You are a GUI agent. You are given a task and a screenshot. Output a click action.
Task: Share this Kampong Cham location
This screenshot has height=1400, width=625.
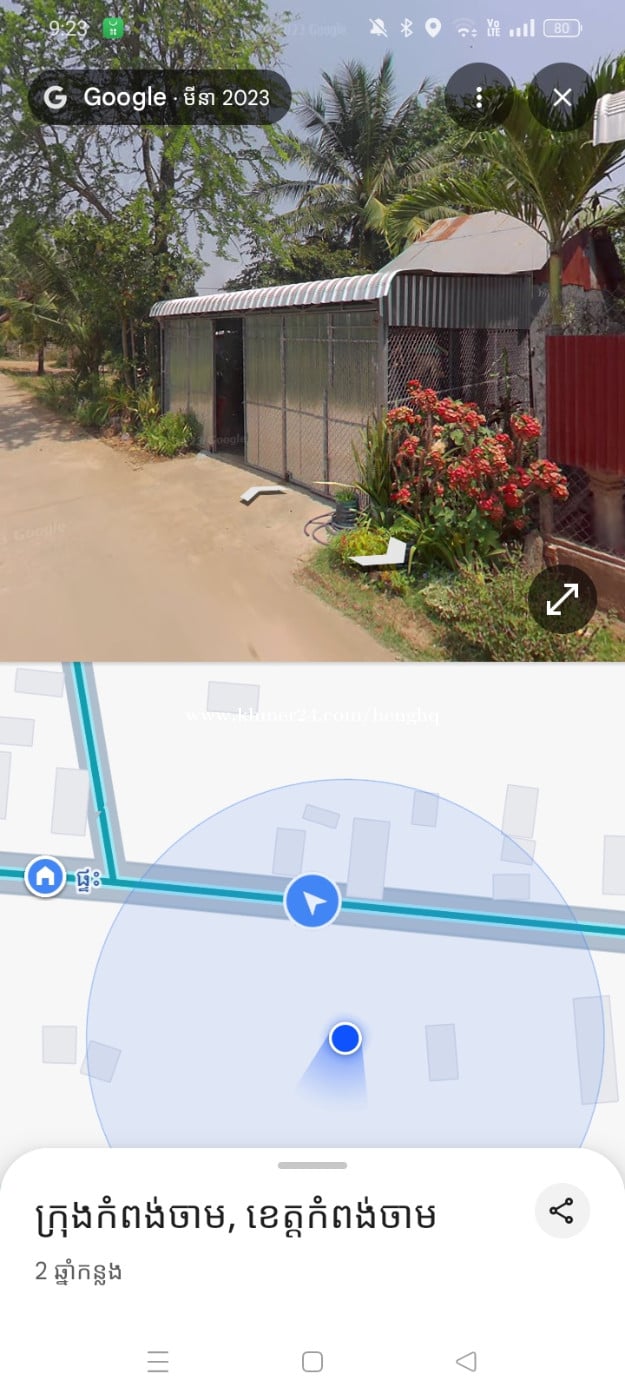(x=561, y=1211)
